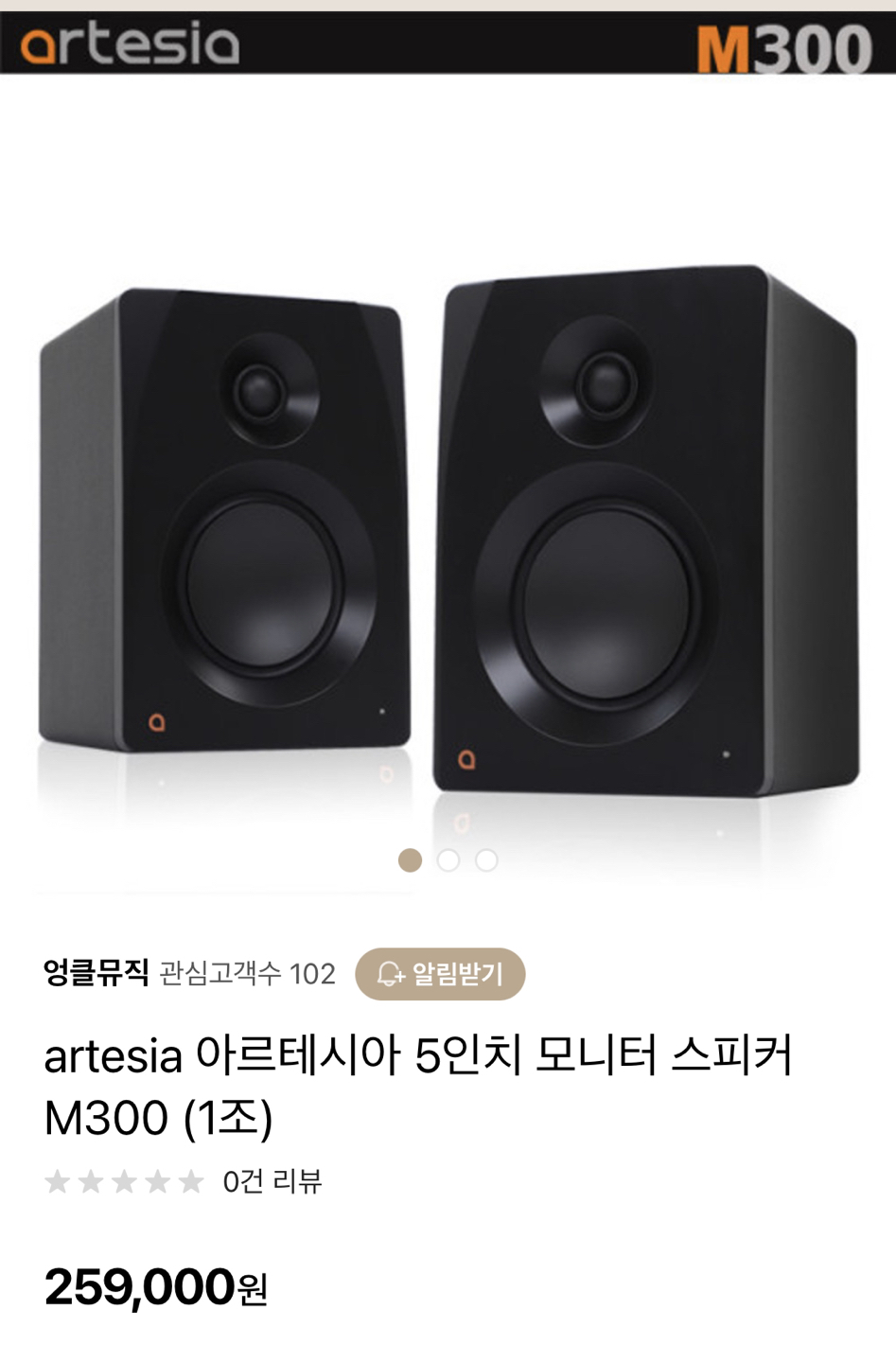The image size is (896, 1363).
Task: Tap the 알림받기 notification button
Action: (x=440, y=974)
